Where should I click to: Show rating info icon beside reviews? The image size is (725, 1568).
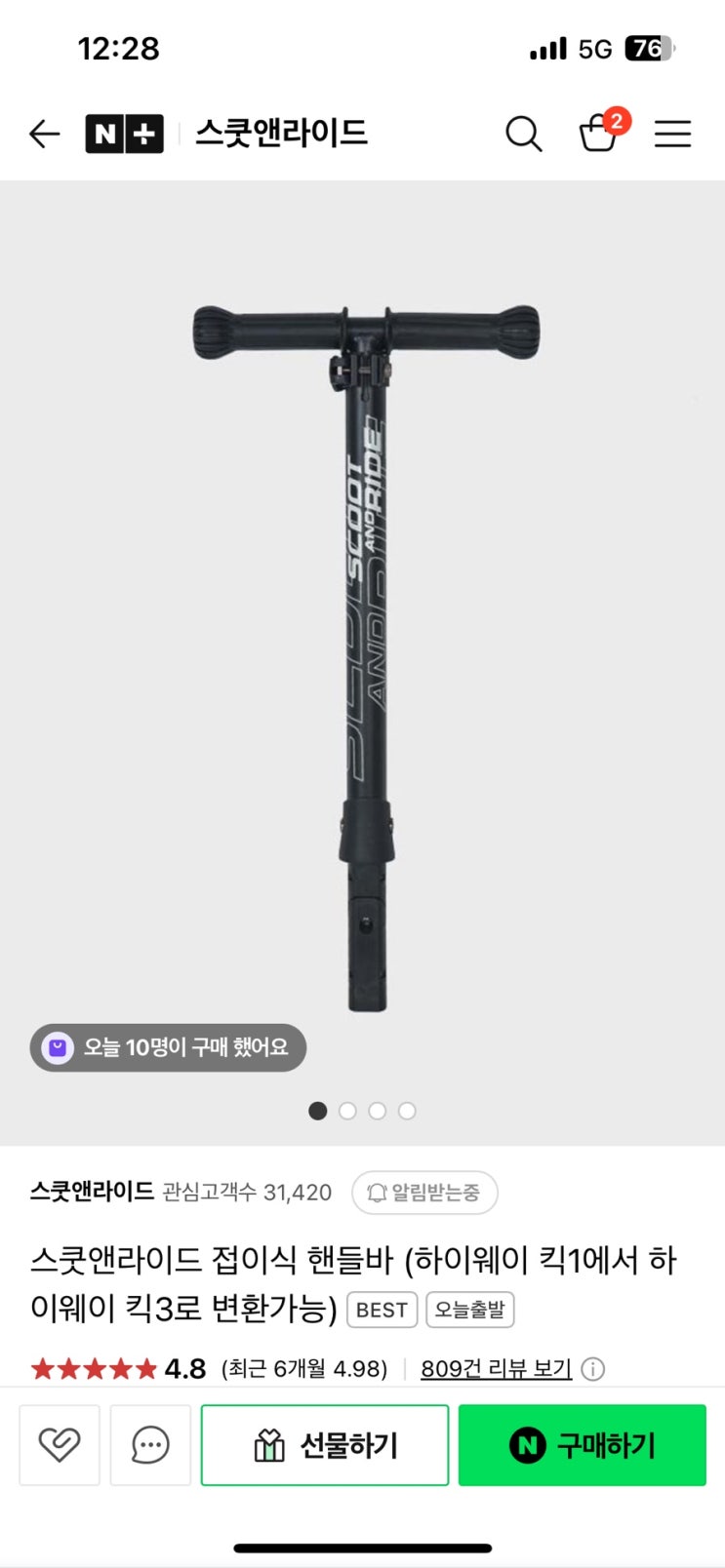pyautogui.click(x=592, y=1369)
